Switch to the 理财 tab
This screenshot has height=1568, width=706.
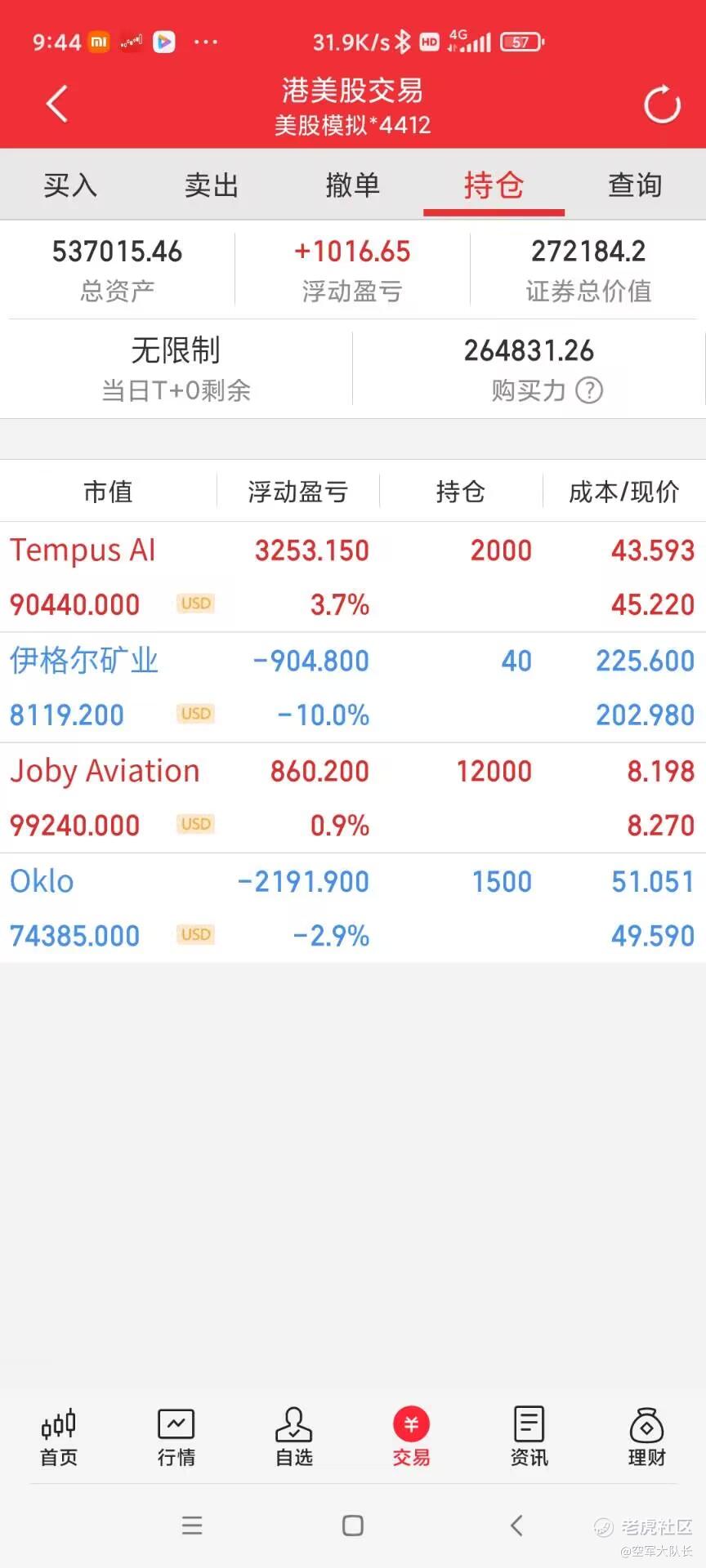tap(646, 1437)
